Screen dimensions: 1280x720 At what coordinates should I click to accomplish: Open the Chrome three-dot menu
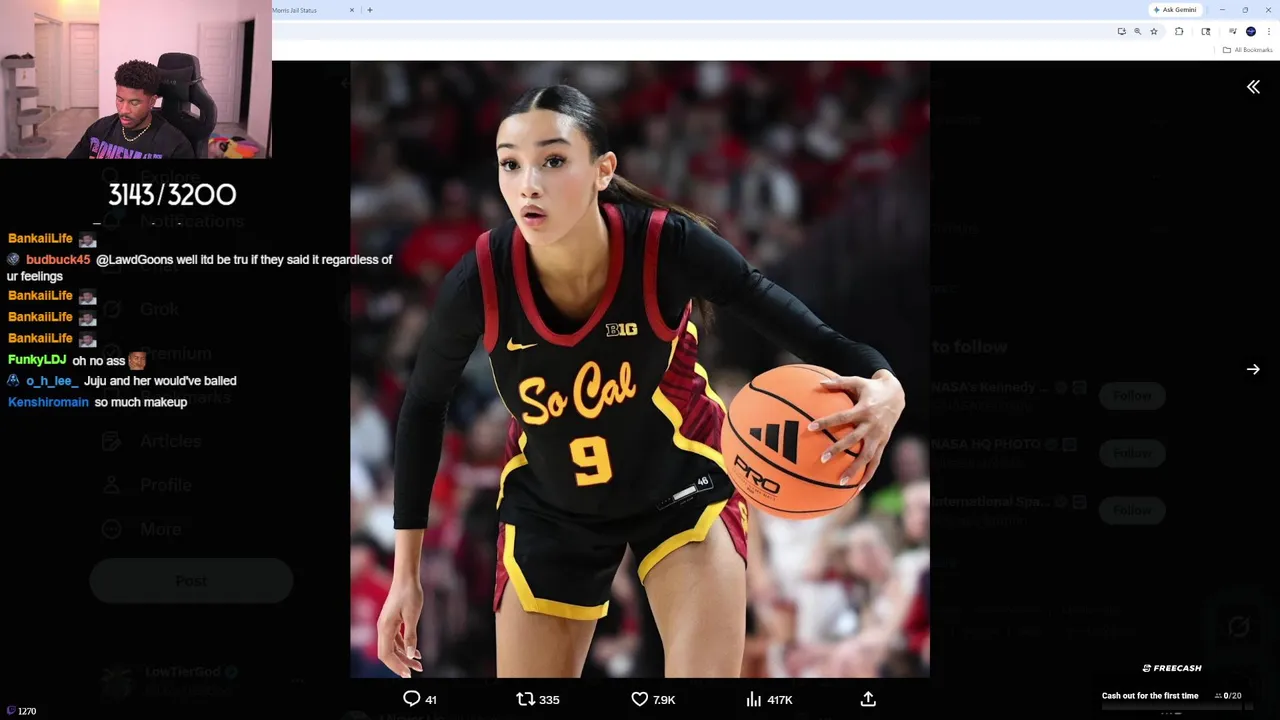coord(1269,32)
